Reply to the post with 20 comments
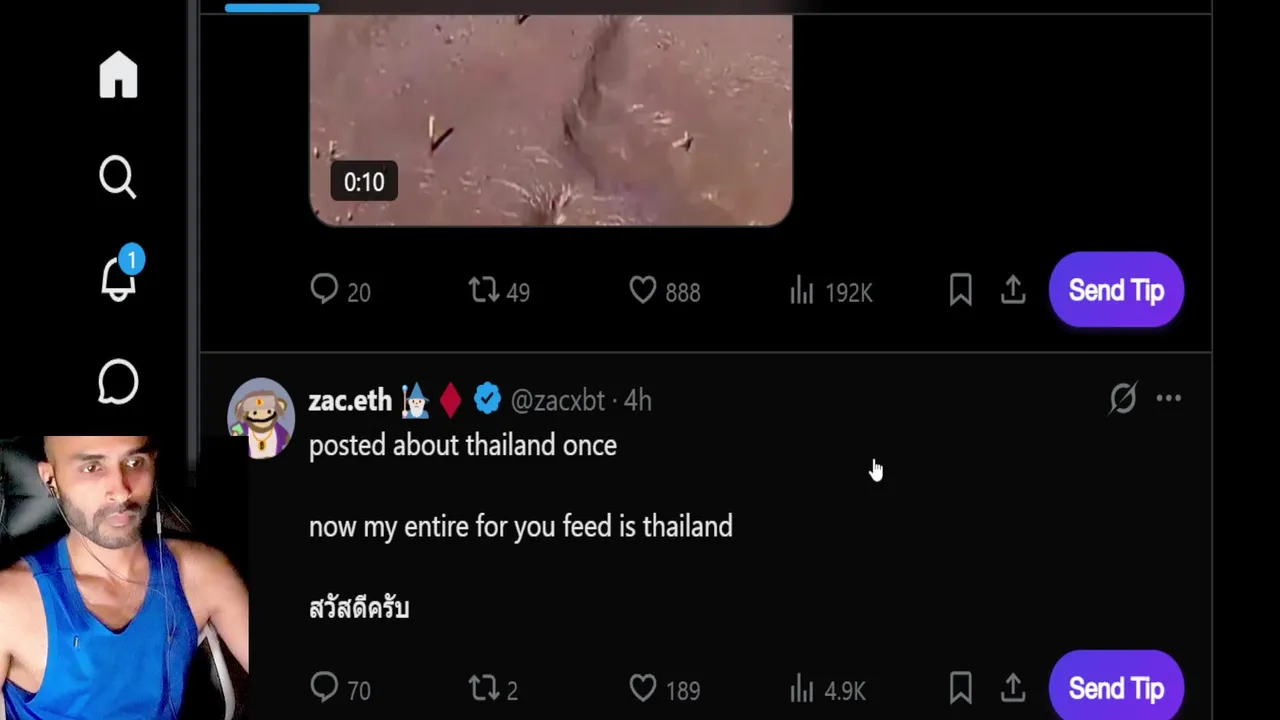Image resolution: width=1280 pixels, height=720 pixels. 325,291
